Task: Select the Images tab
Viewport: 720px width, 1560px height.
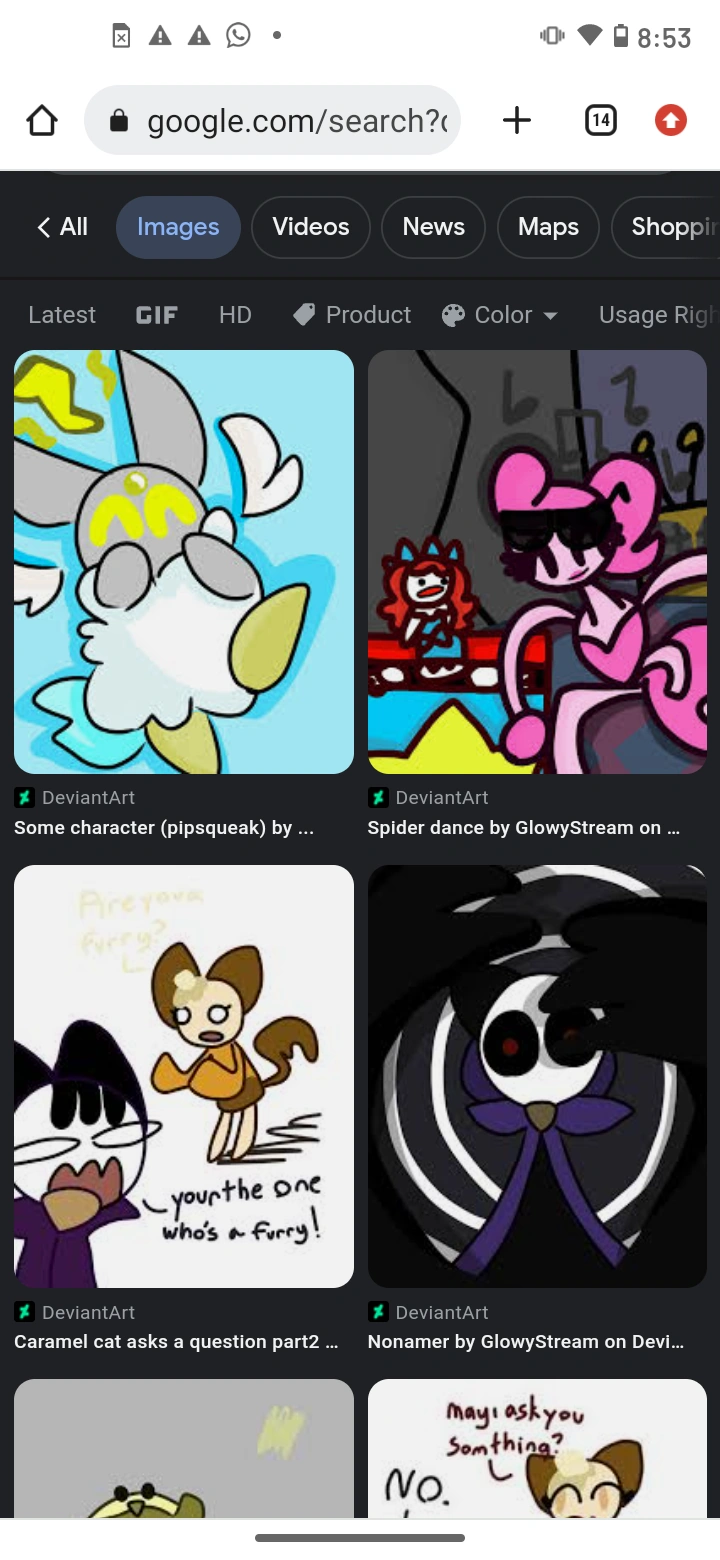Action: pyautogui.click(x=178, y=227)
